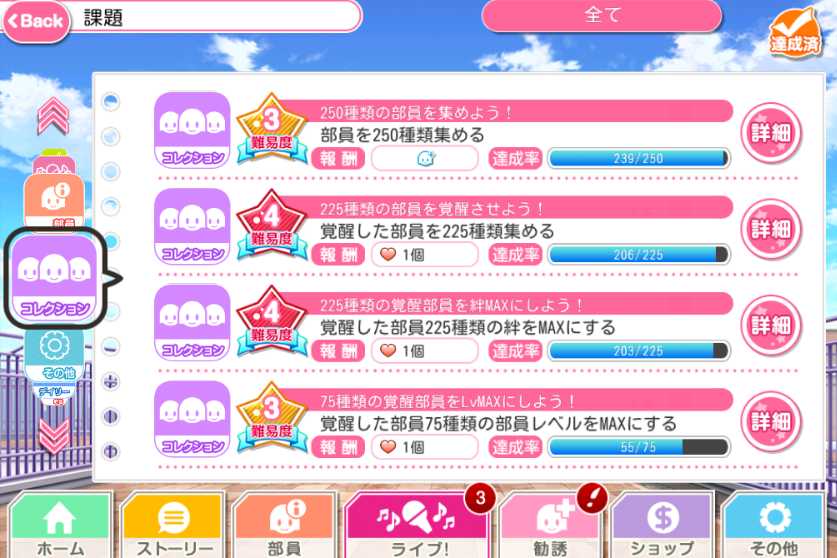Tap the down arrows in category list
This screenshot has width=837, height=558.
(x=53, y=434)
